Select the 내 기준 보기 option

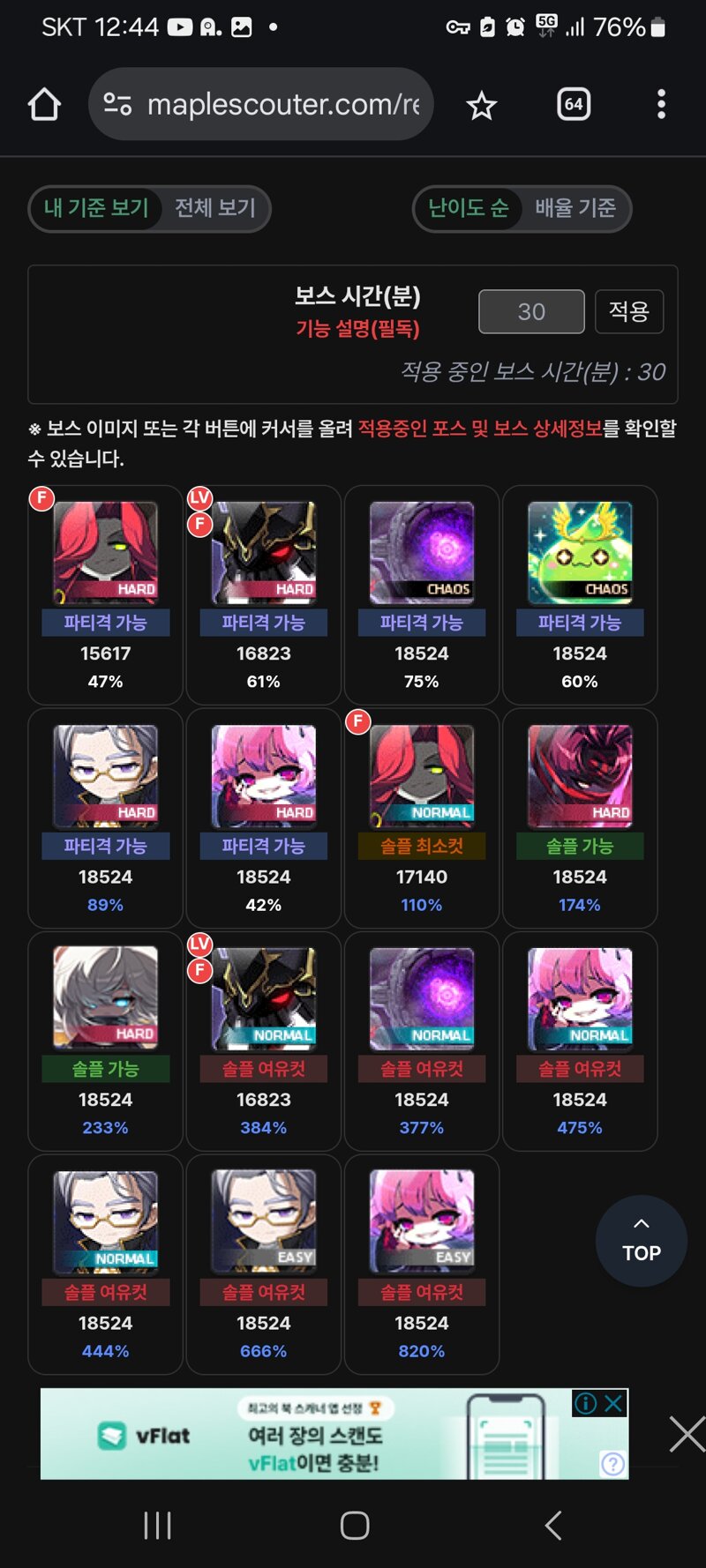(96, 208)
